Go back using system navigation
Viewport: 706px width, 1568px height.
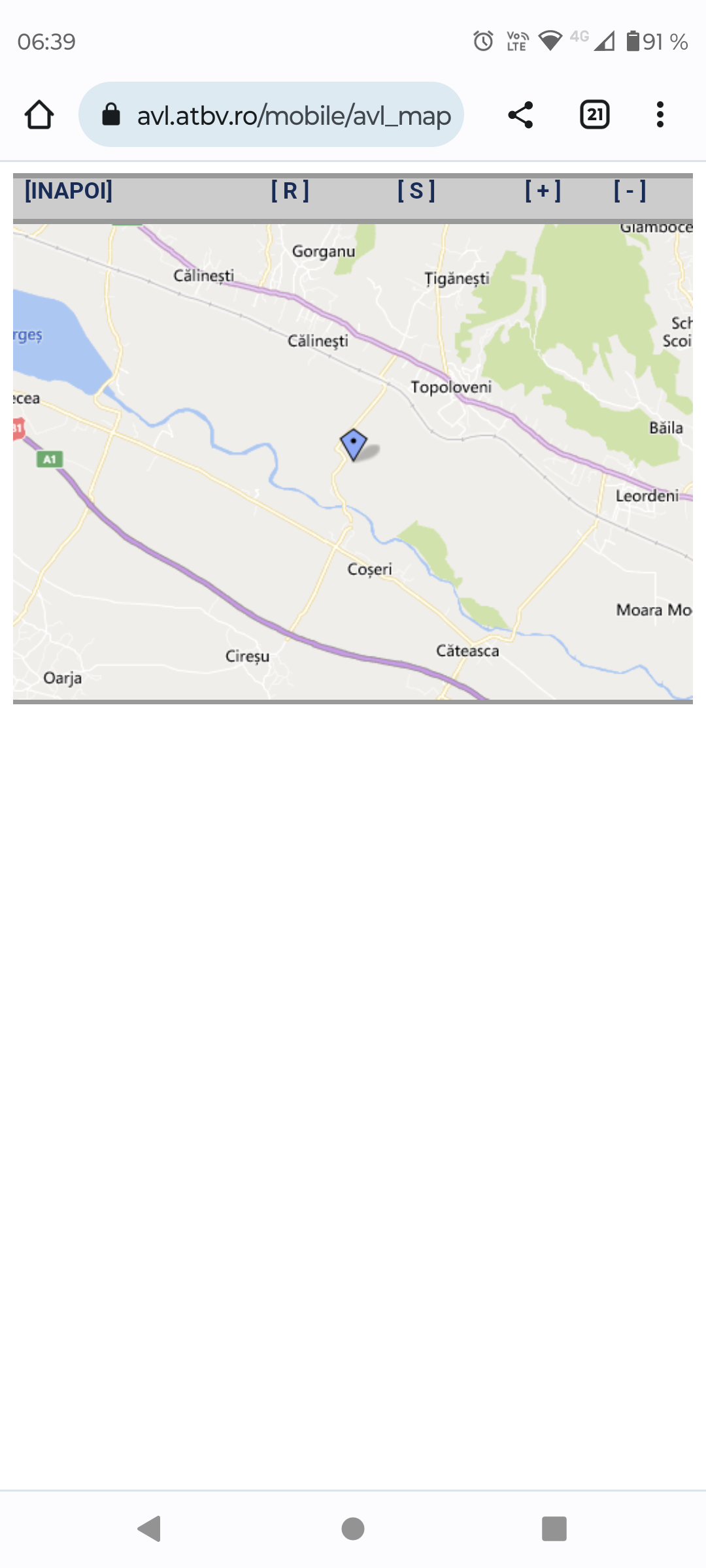tap(150, 1529)
